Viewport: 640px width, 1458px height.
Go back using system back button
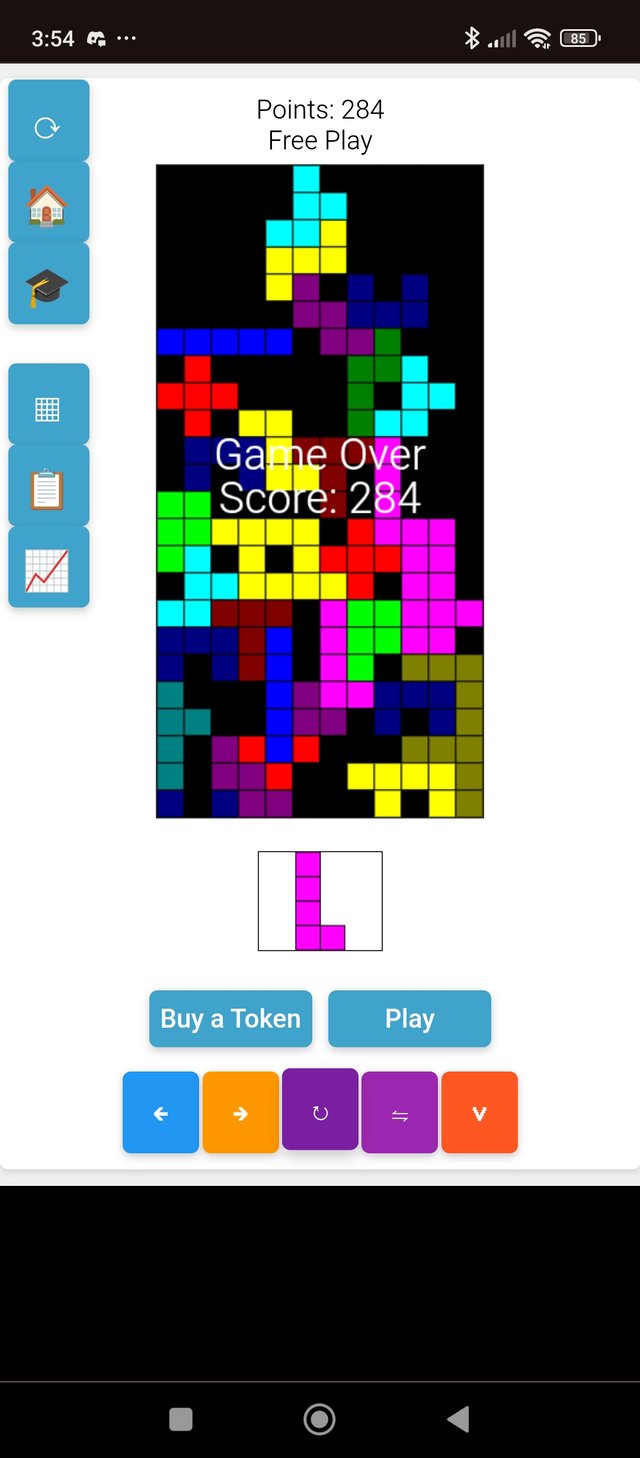(458, 1418)
